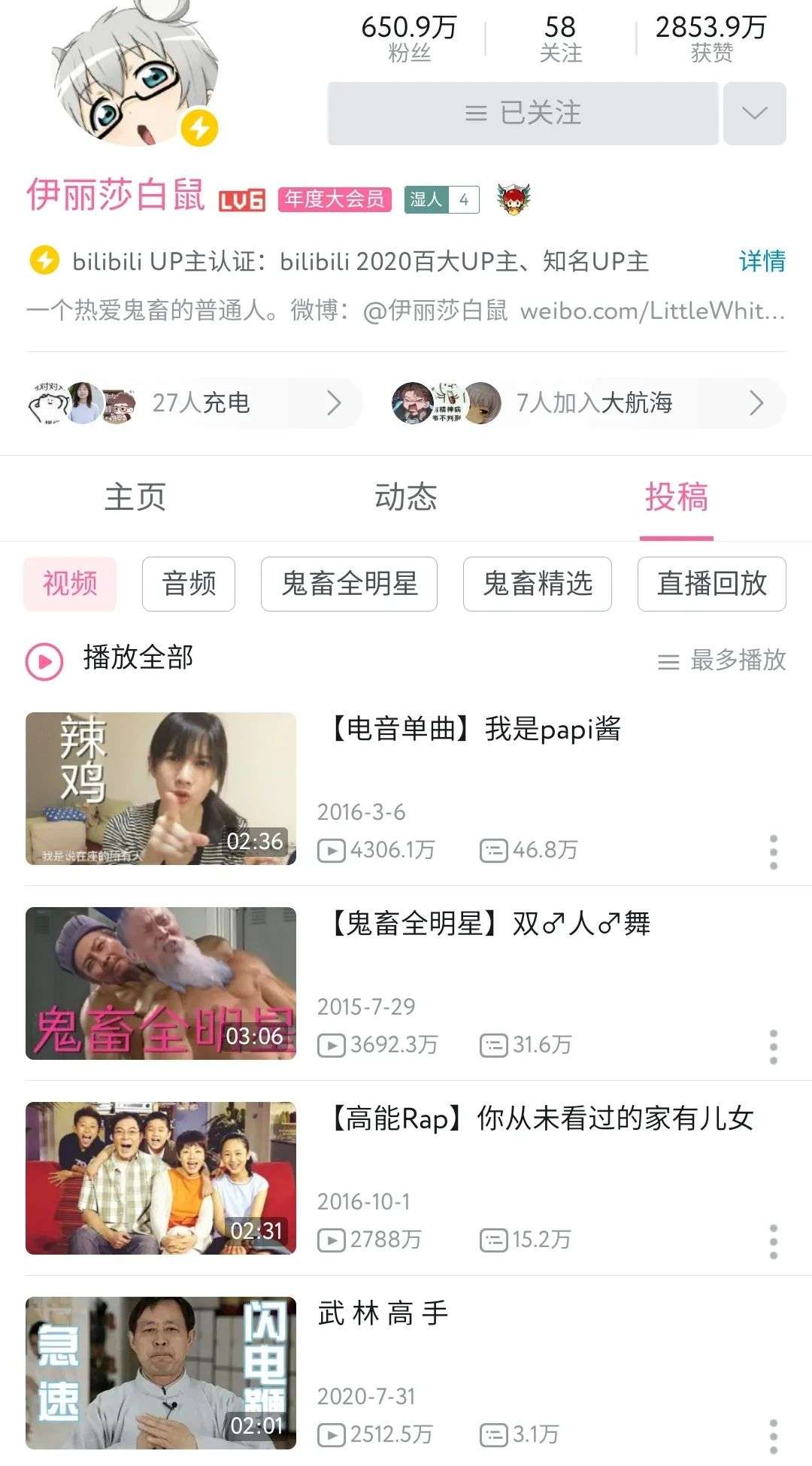
Task: Switch to the 动态 tab
Action: coord(405,497)
